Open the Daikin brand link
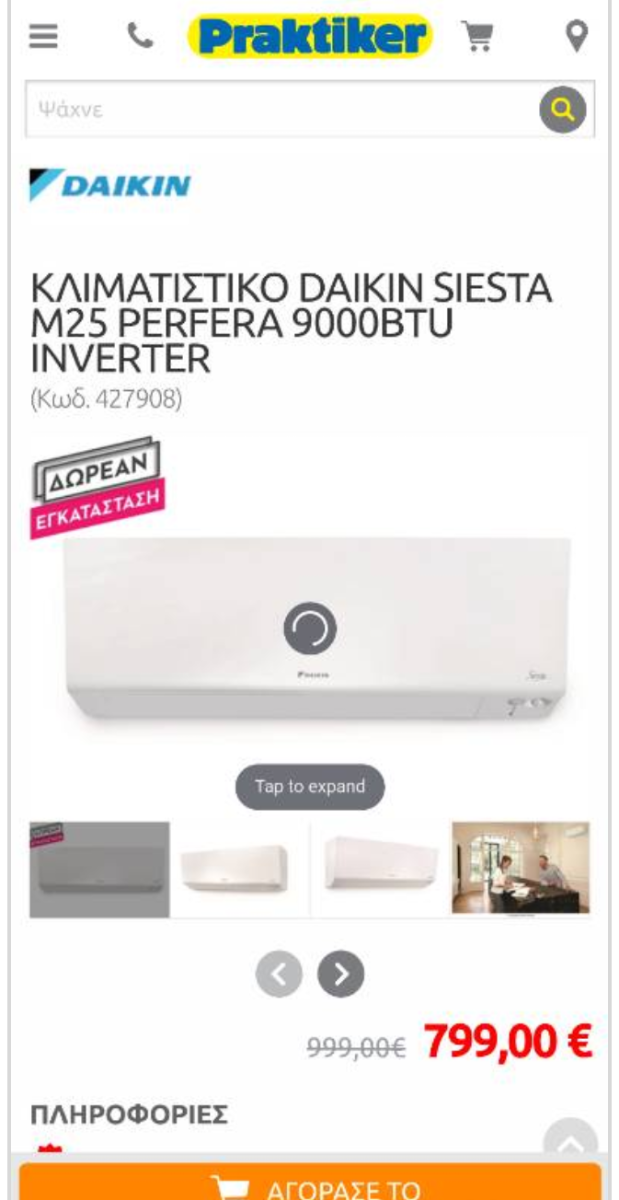 pos(110,185)
